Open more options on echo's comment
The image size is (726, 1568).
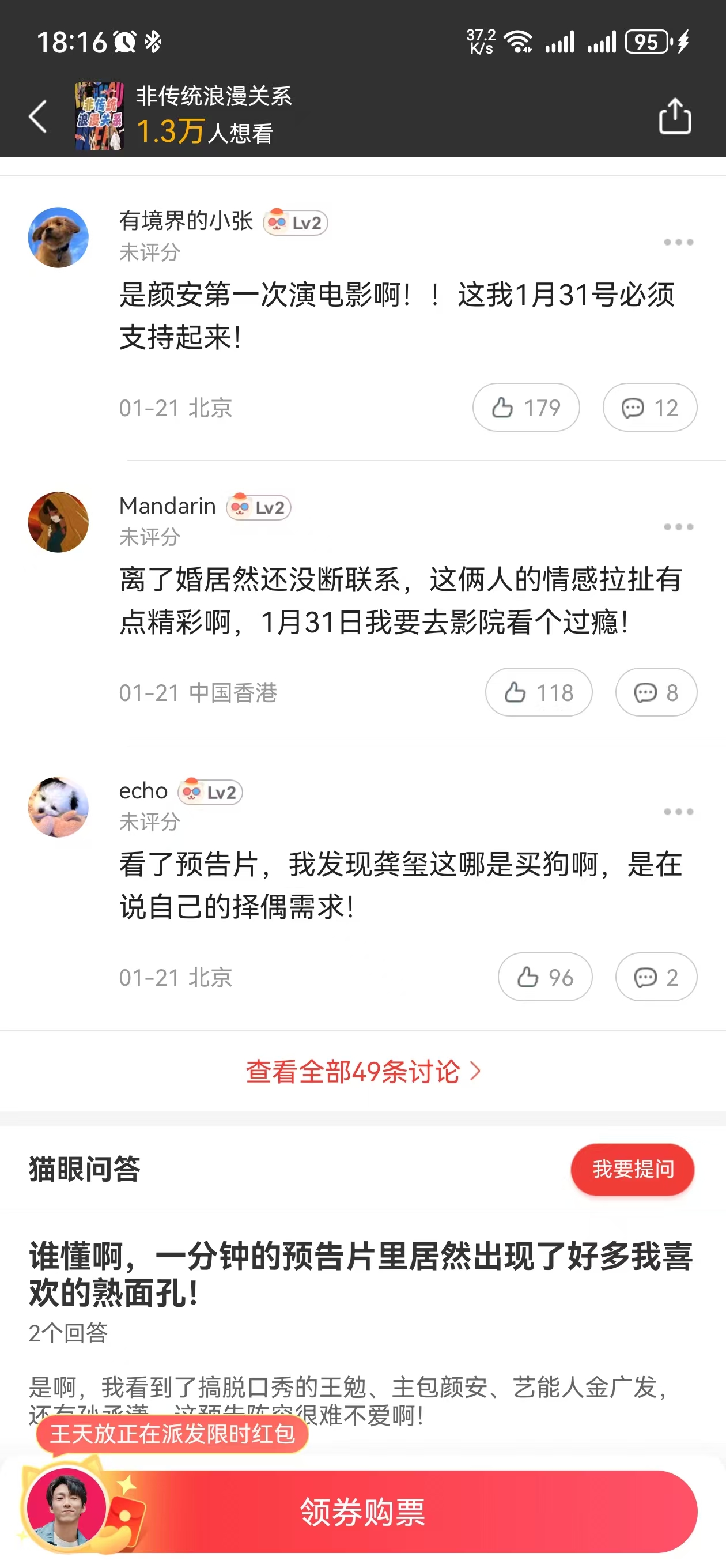(x=678, y=812)
